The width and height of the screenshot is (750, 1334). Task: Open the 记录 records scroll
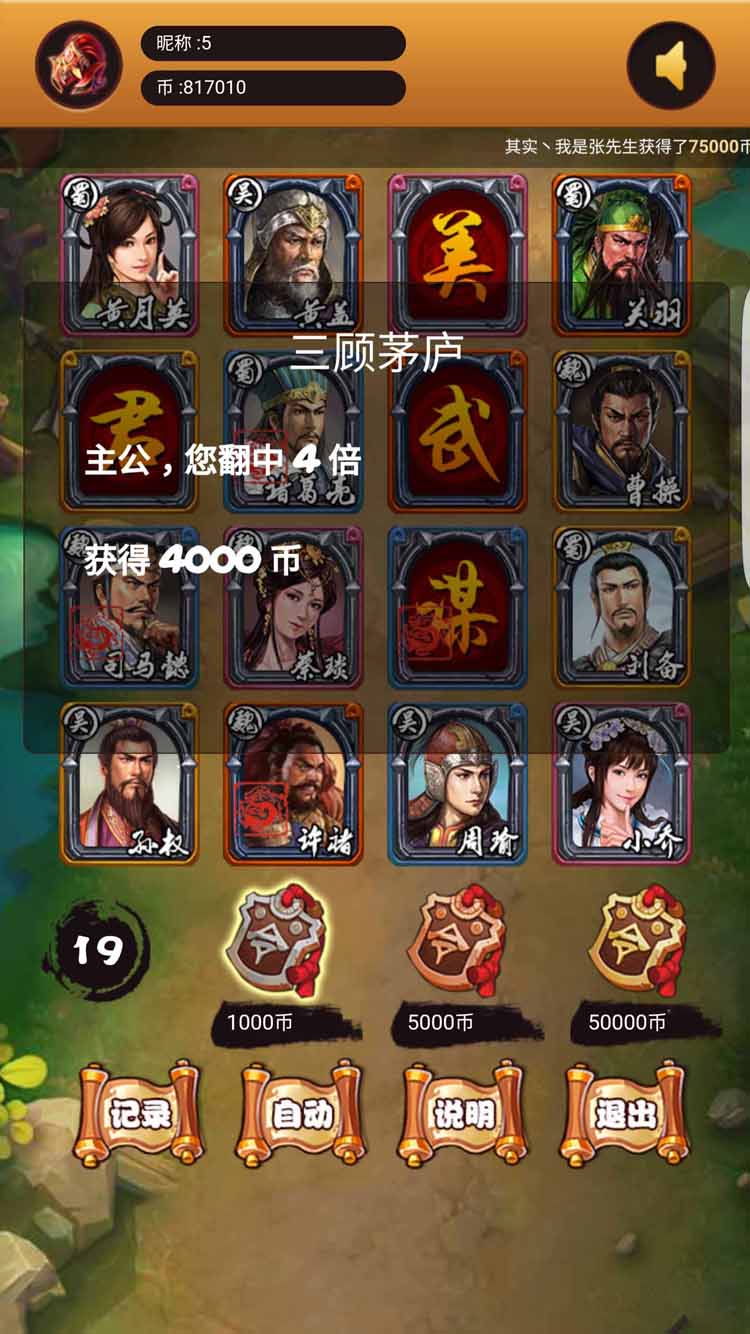click(139, 1113)
